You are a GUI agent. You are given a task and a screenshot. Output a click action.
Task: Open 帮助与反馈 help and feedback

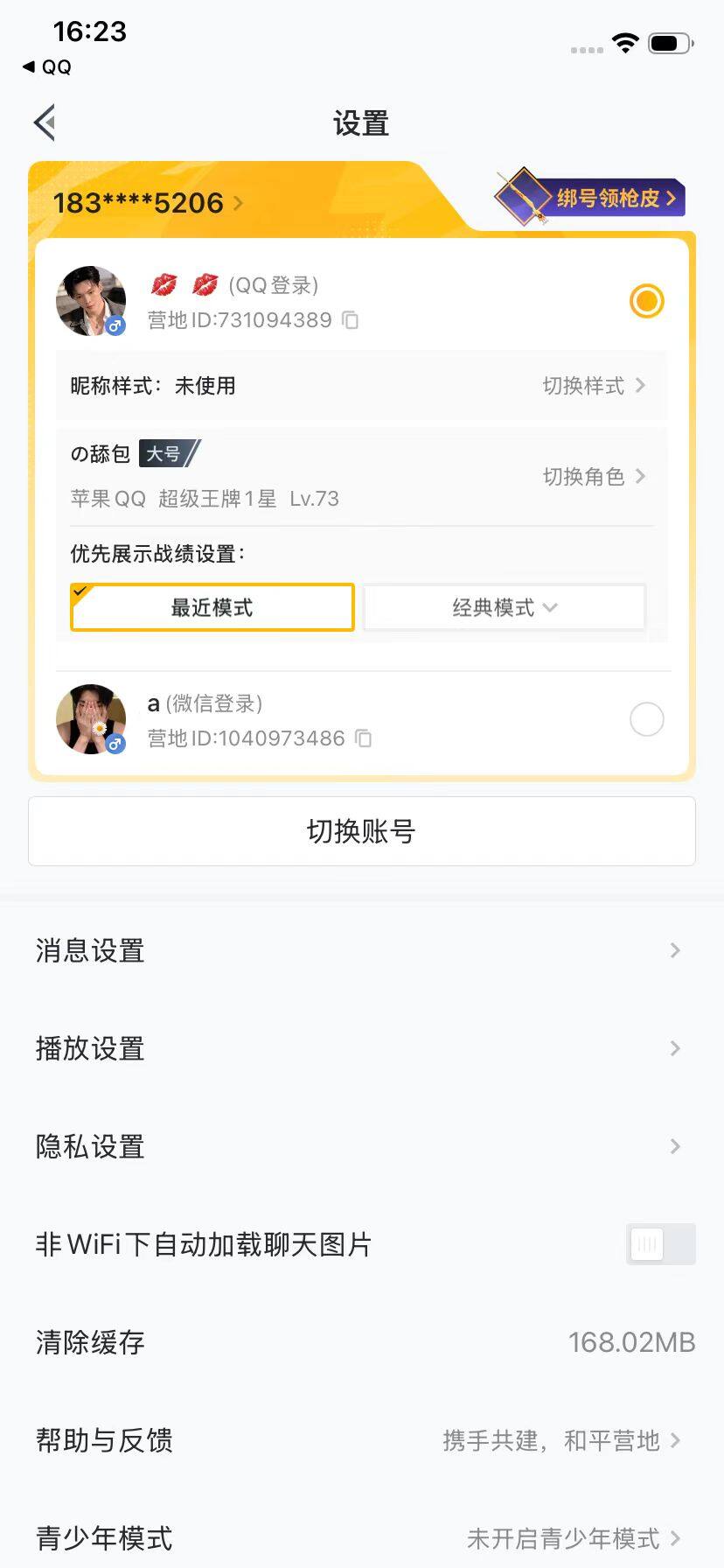tap(362, 1440)
